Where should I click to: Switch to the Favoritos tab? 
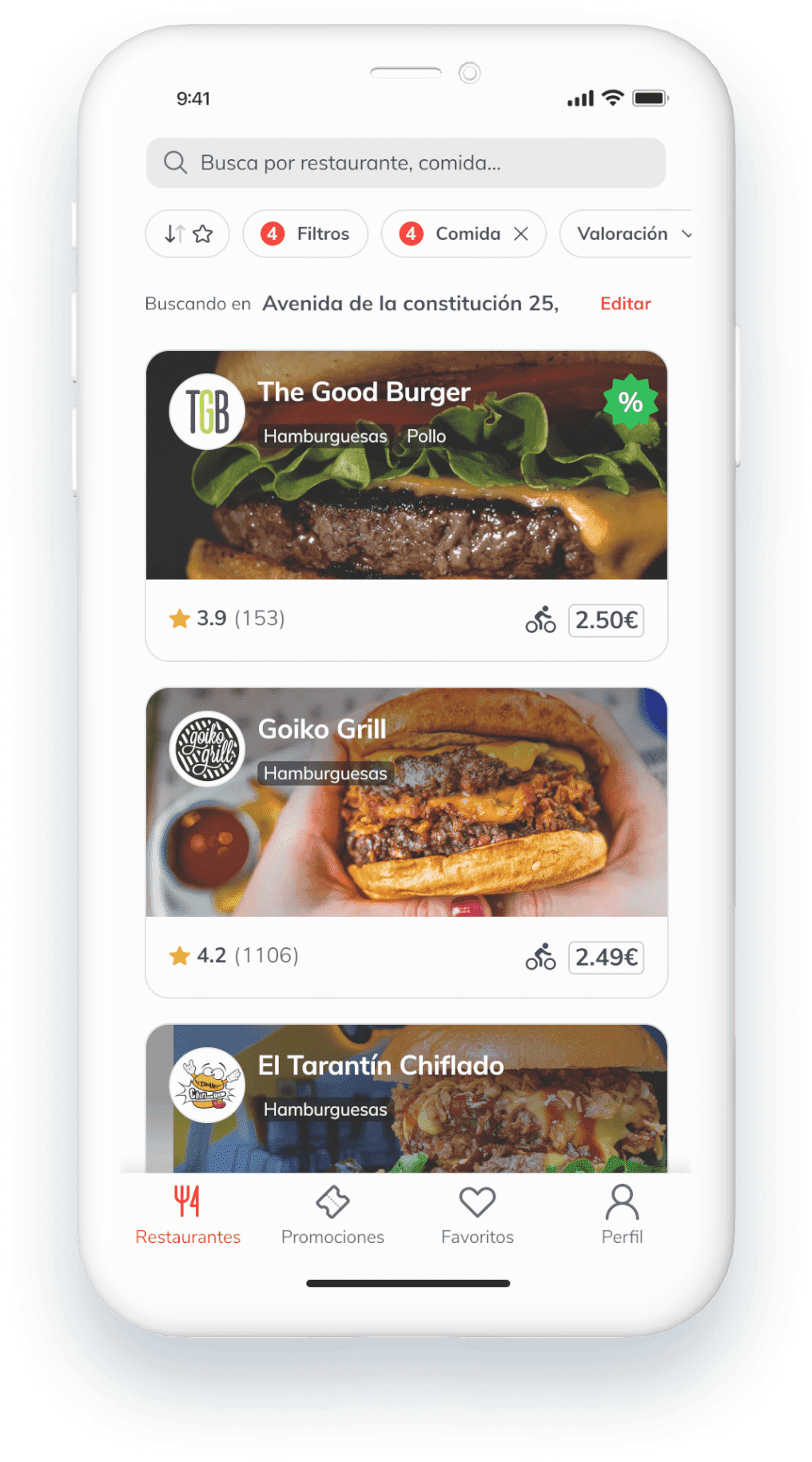pos(477,1215)
